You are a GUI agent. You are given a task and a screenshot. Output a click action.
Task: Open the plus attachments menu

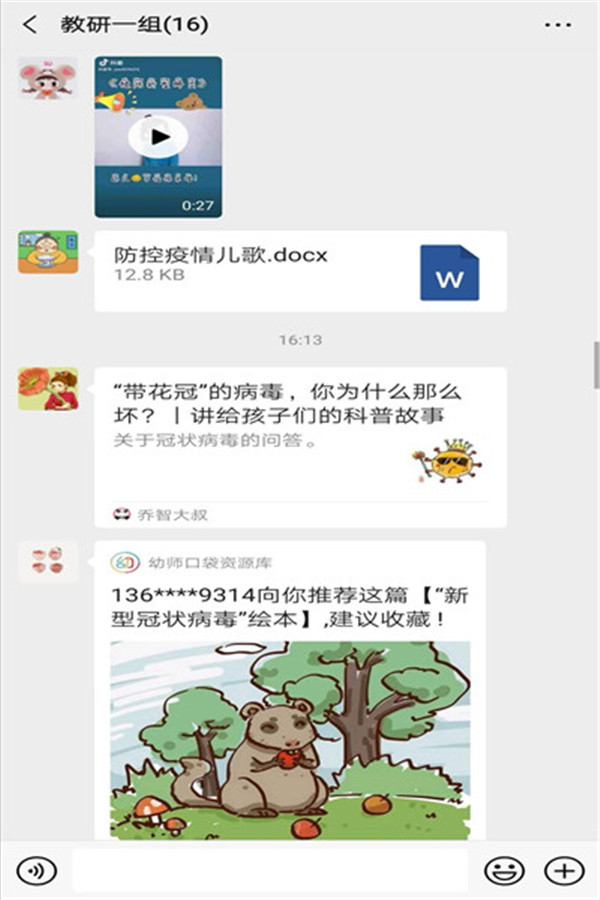click(566, 870)
